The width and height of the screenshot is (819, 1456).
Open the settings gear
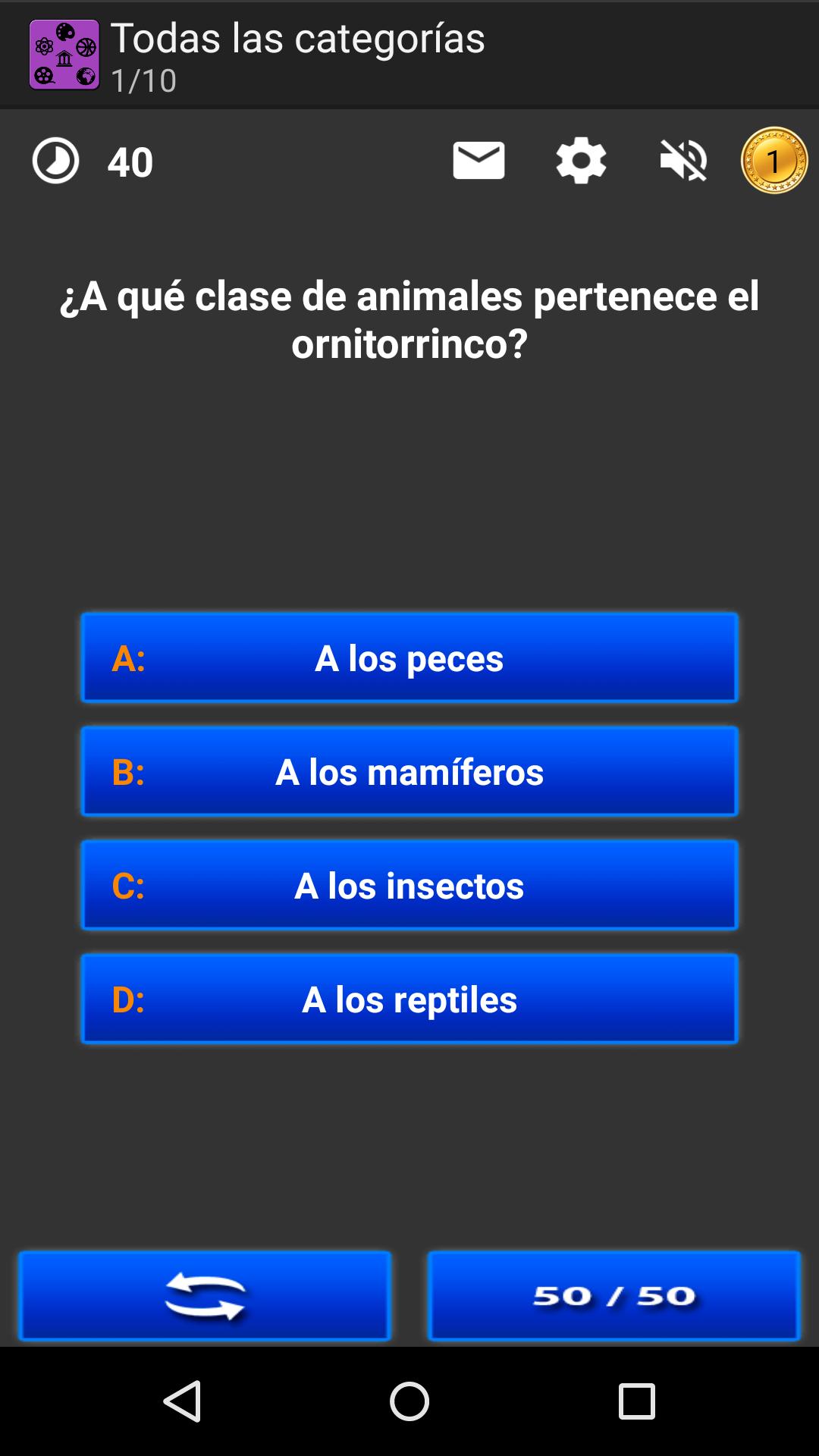click(581, 160)
